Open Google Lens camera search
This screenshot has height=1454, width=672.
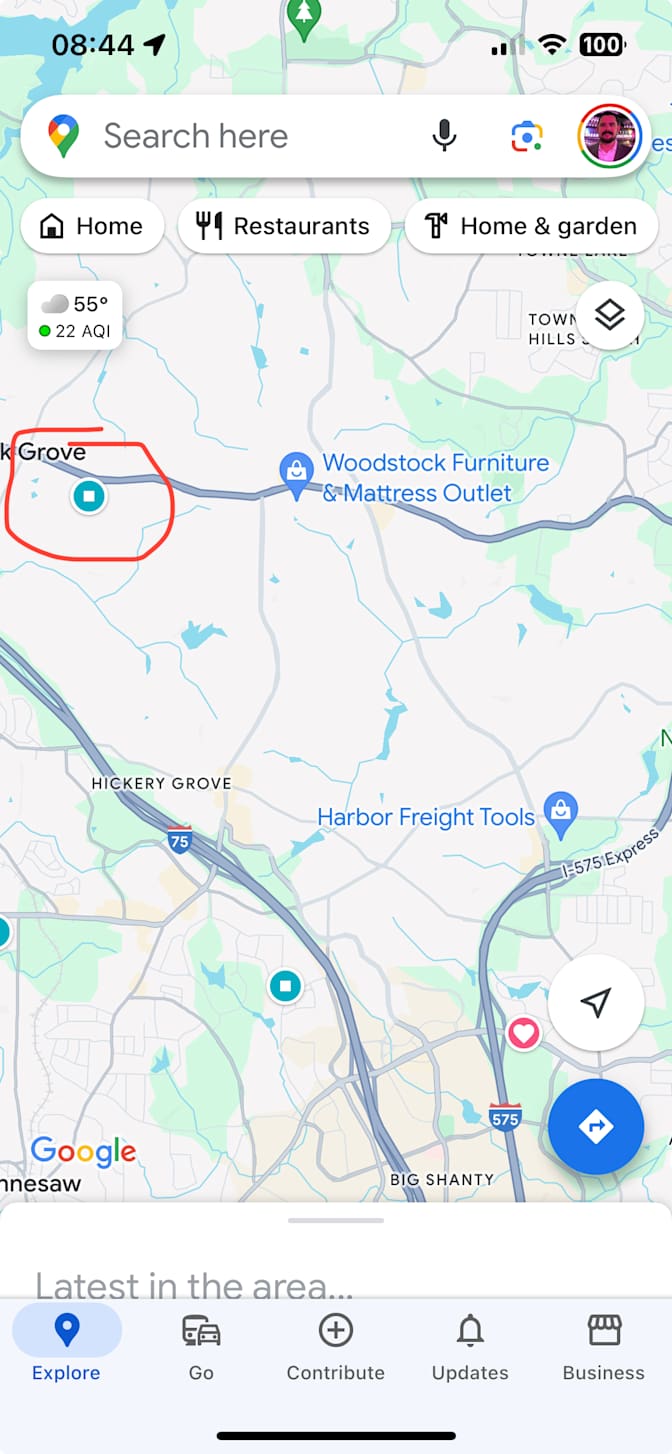pos(526,136)
